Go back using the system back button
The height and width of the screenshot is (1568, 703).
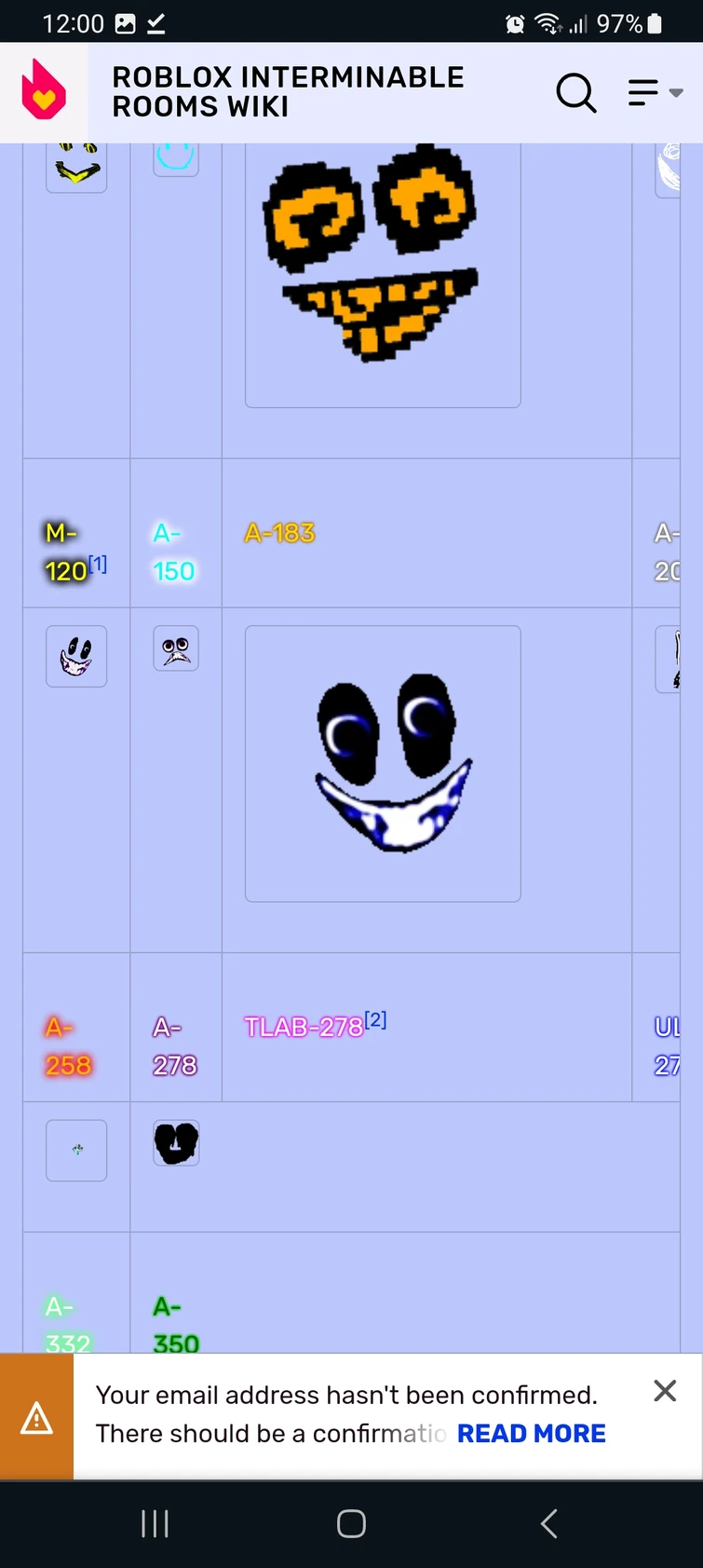pos(549,1524)
